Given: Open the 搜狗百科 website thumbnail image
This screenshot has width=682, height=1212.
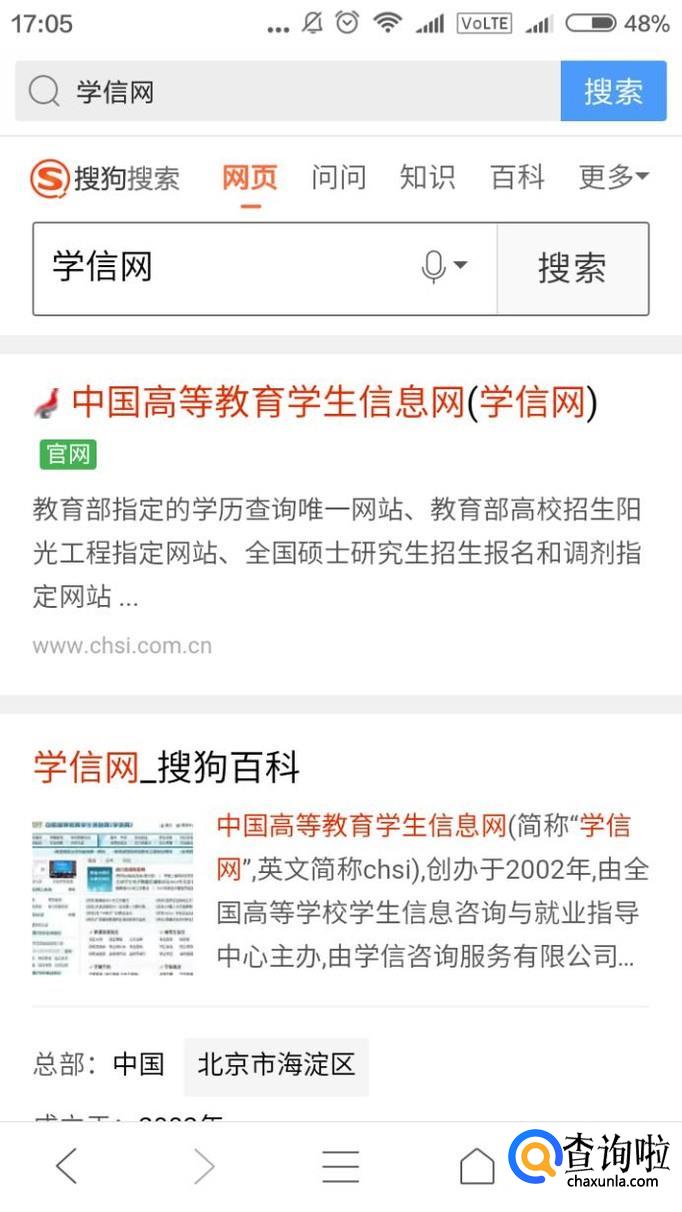Looking at the screenshot, I should coord(113,898).
